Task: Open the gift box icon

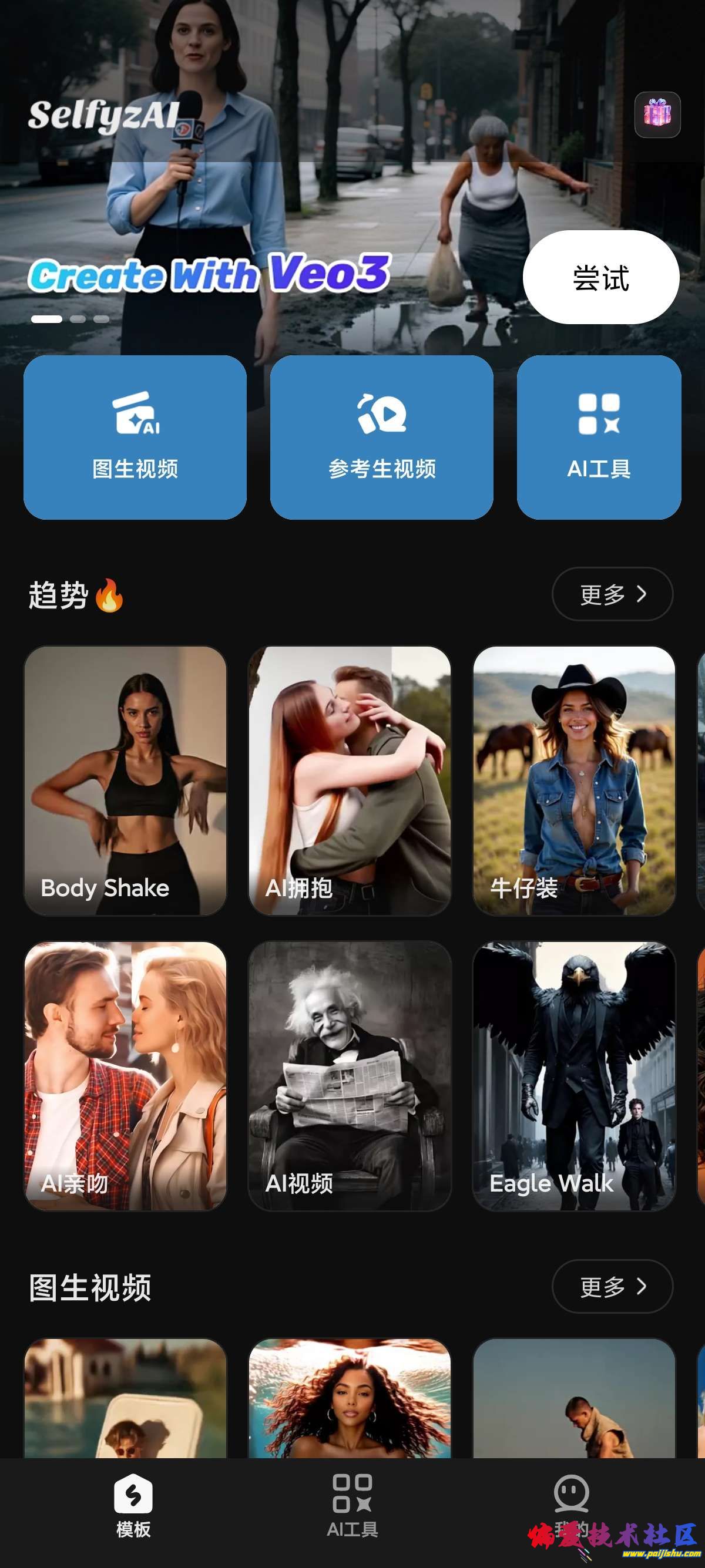Action: coord(657,115)
